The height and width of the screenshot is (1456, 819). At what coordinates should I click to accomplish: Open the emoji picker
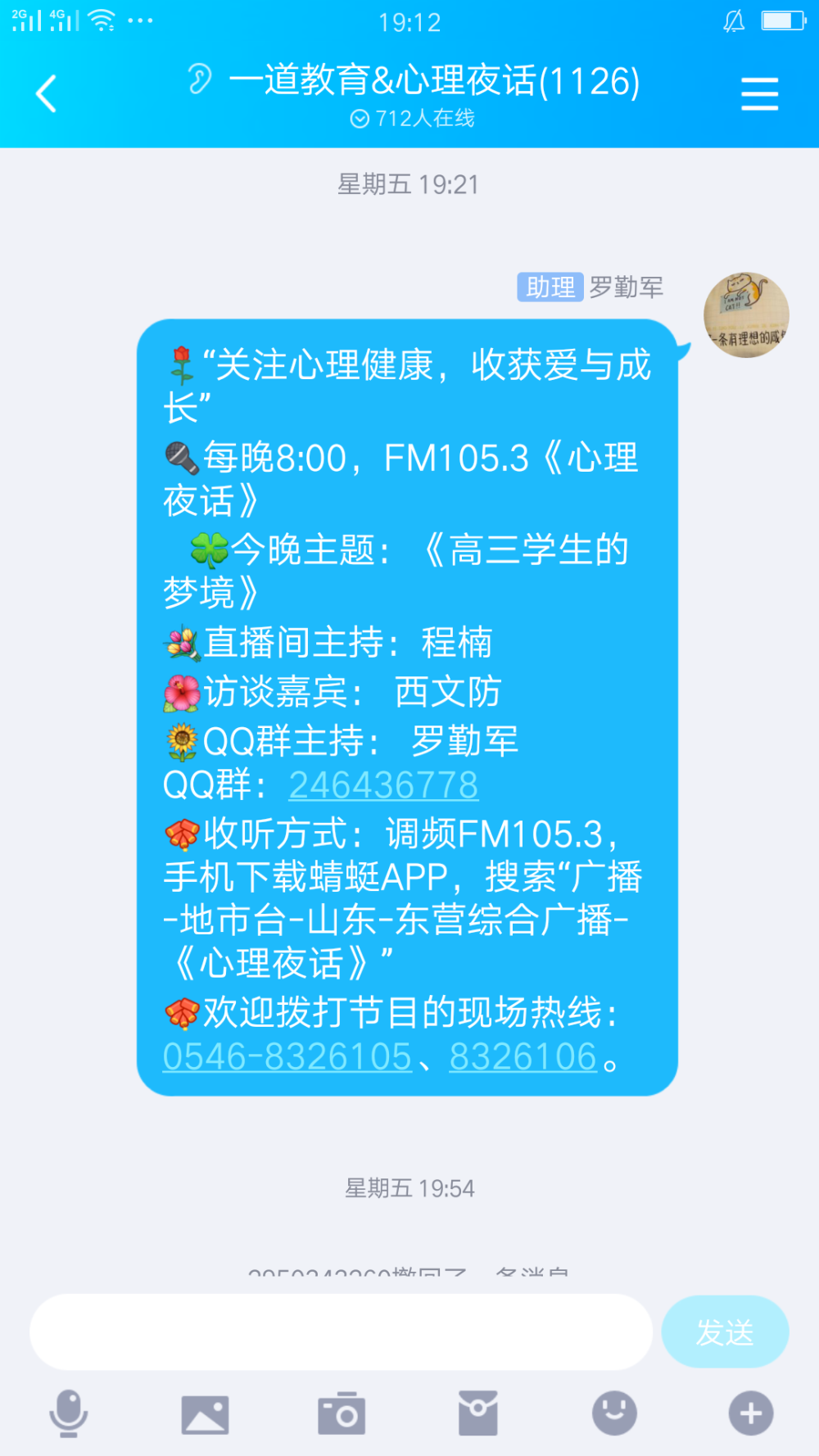click(x=614, y=1413)
